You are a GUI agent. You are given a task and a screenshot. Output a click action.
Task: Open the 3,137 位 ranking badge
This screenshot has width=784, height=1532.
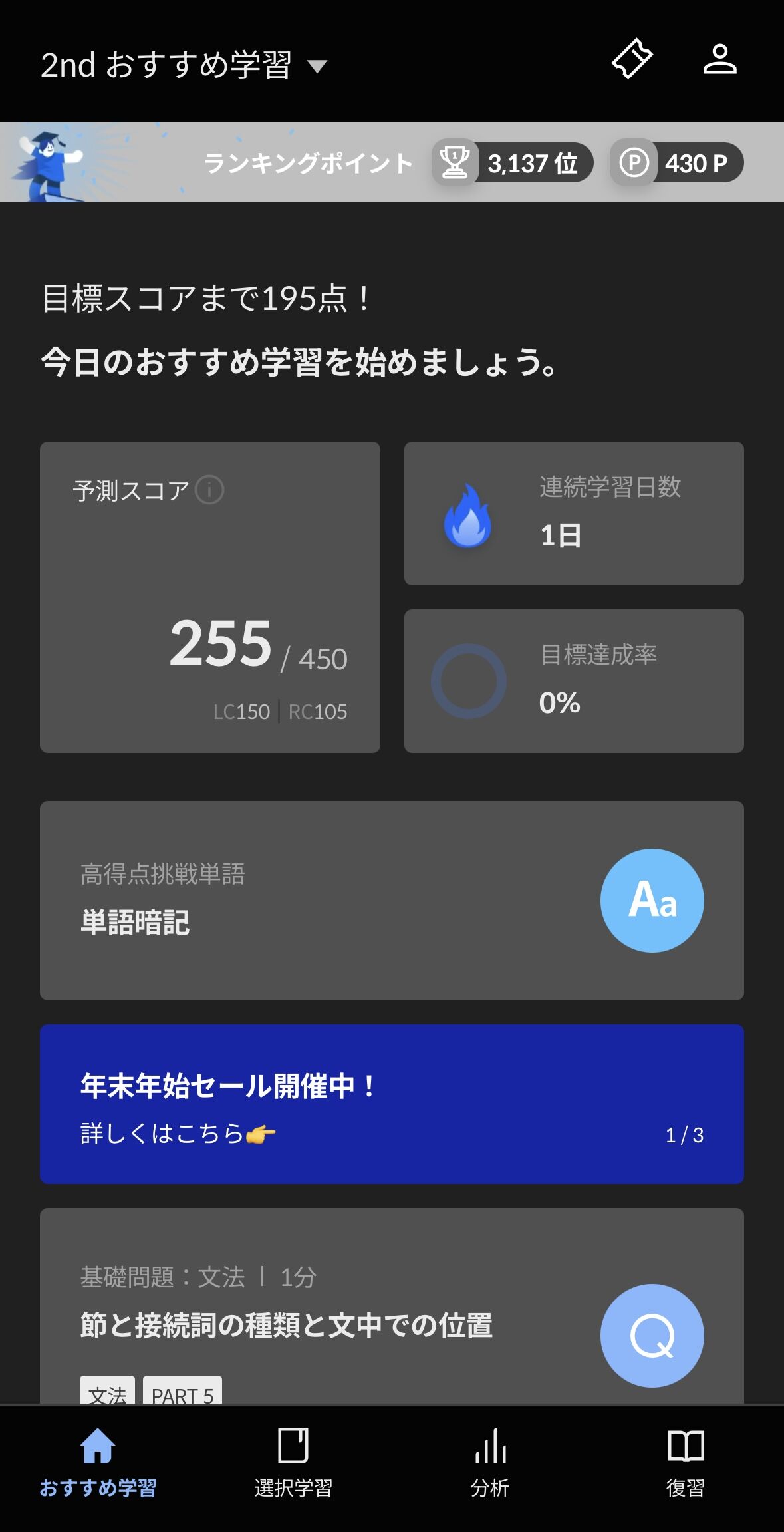(513, 162)
